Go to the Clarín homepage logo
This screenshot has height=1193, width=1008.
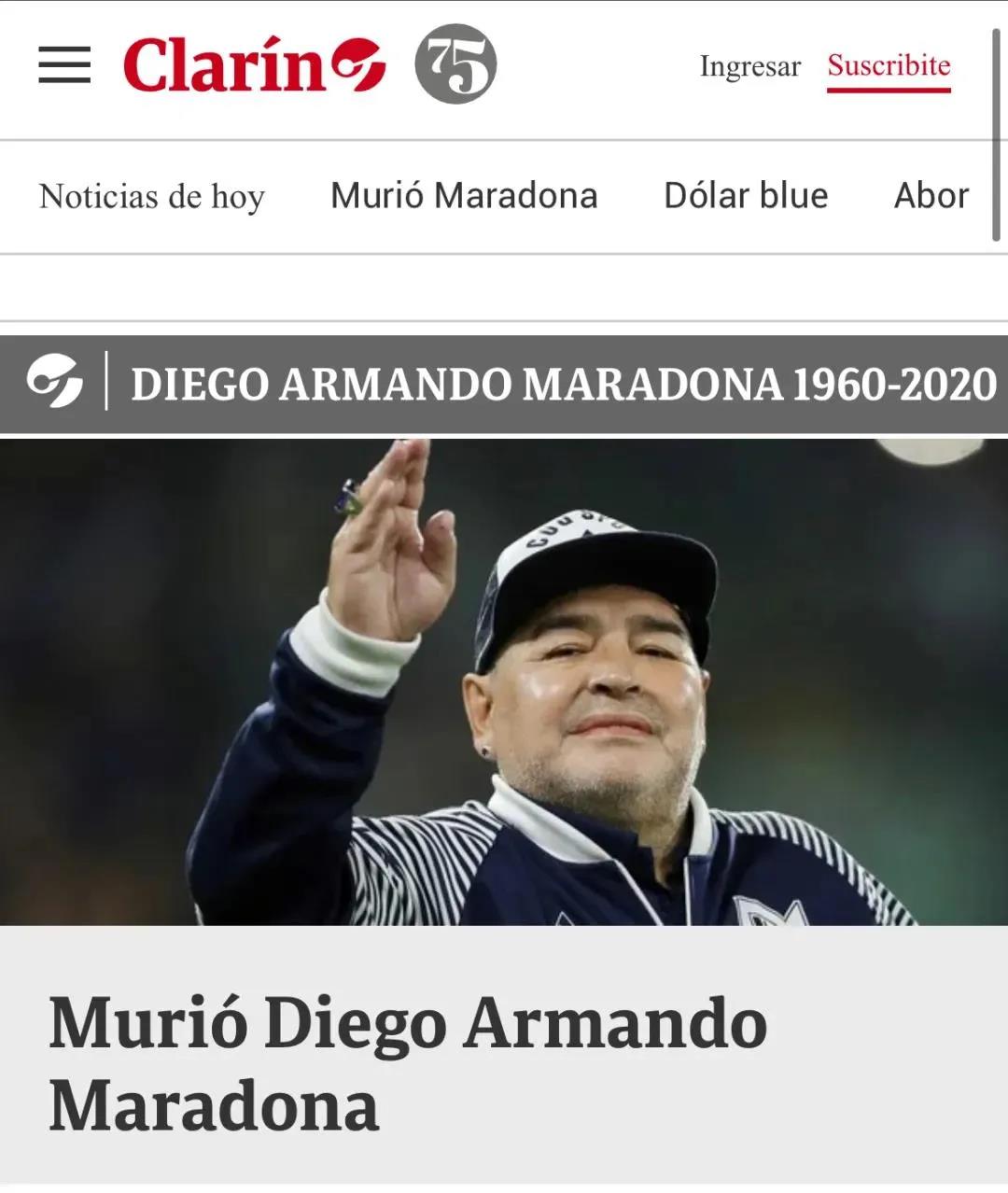(x=254, y=65)
